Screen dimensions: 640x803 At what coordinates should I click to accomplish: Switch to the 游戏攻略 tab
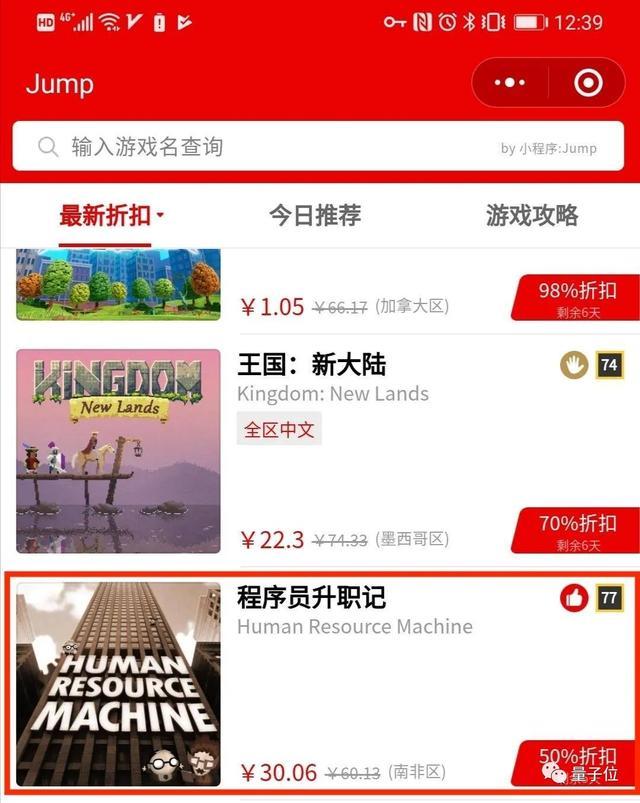(x=531, y=215)
